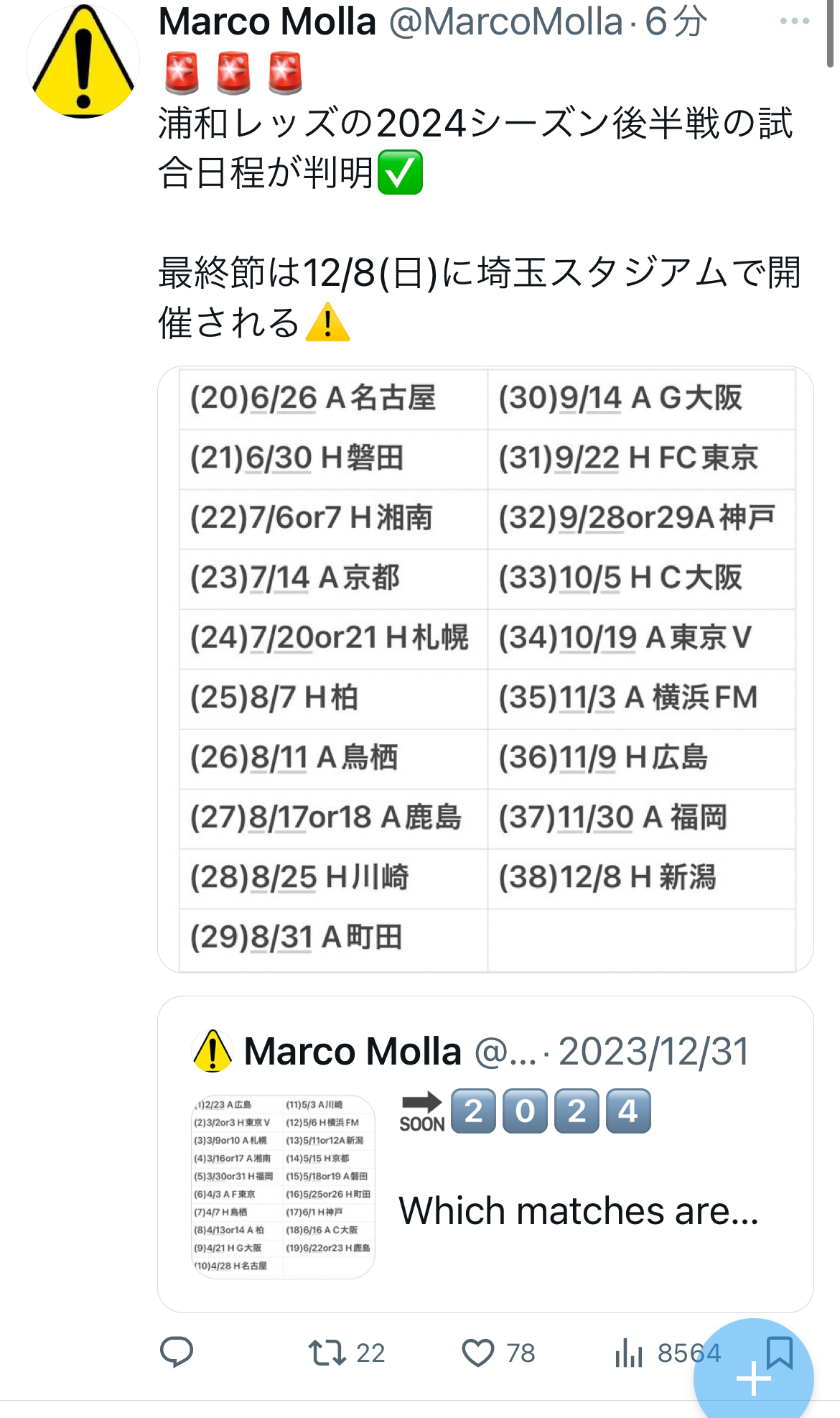Viewport: 840px width, 1418px height.
Task: Open the tweet's three-dot overflow menu
Action: click(794, 22)
